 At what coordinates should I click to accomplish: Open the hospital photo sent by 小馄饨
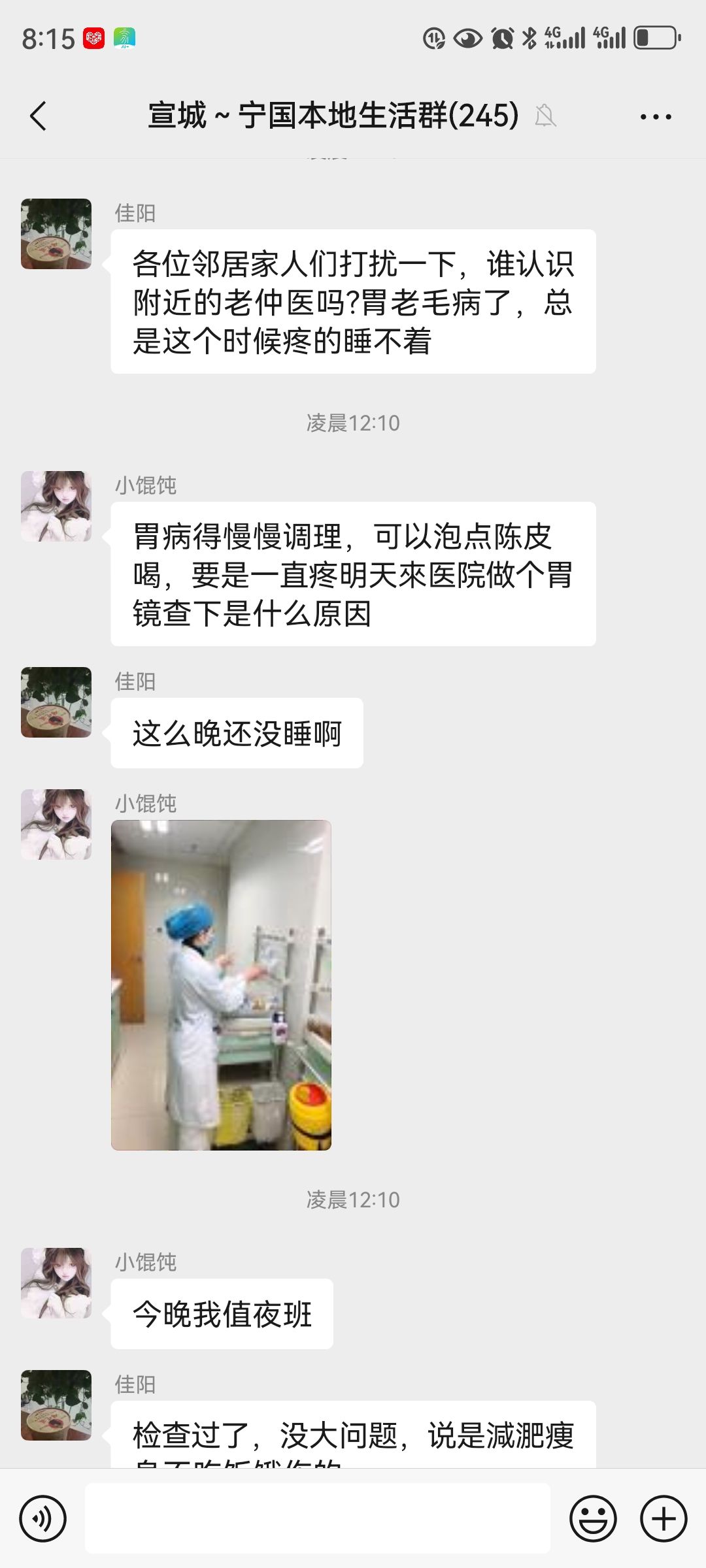click(x=221, y=985)
